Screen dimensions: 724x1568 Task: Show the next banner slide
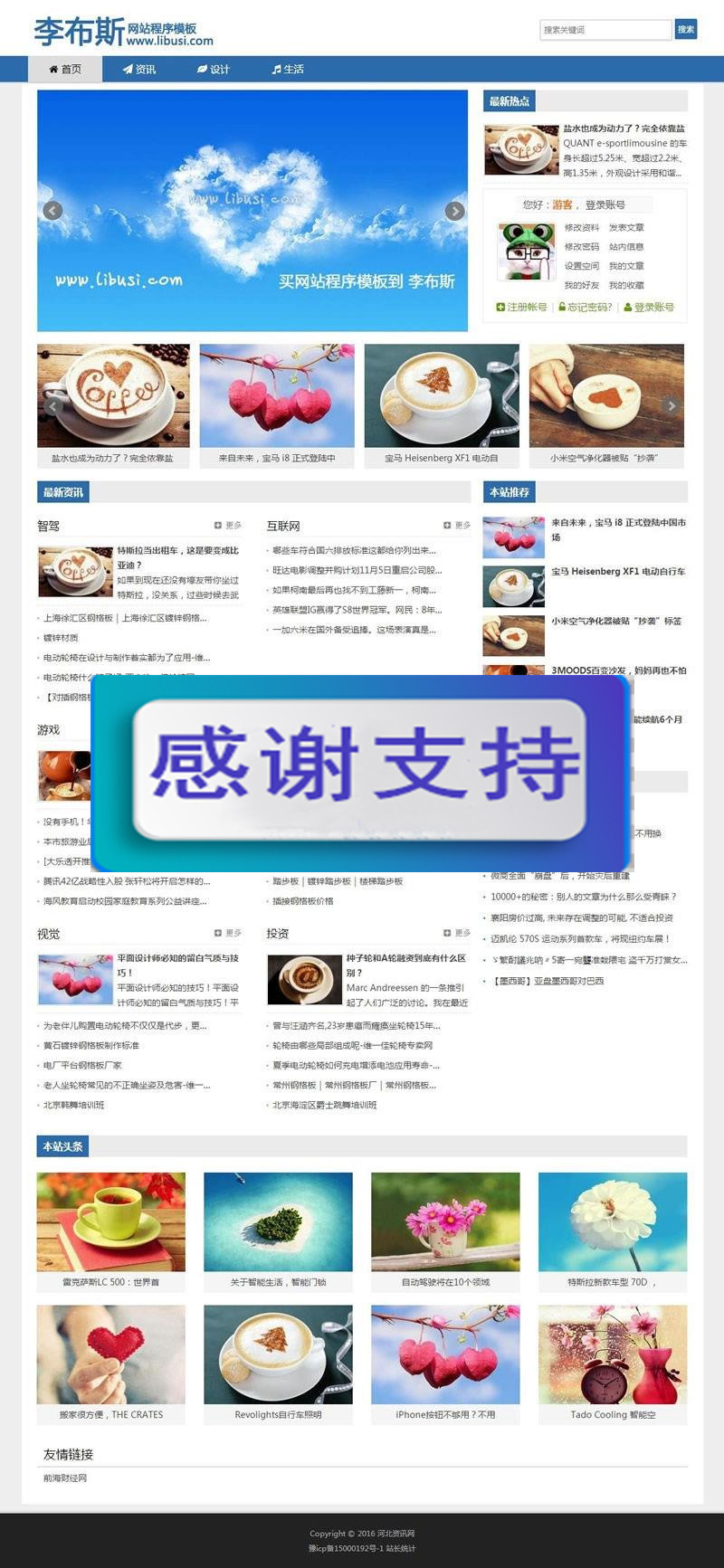[x=454, y=210]
